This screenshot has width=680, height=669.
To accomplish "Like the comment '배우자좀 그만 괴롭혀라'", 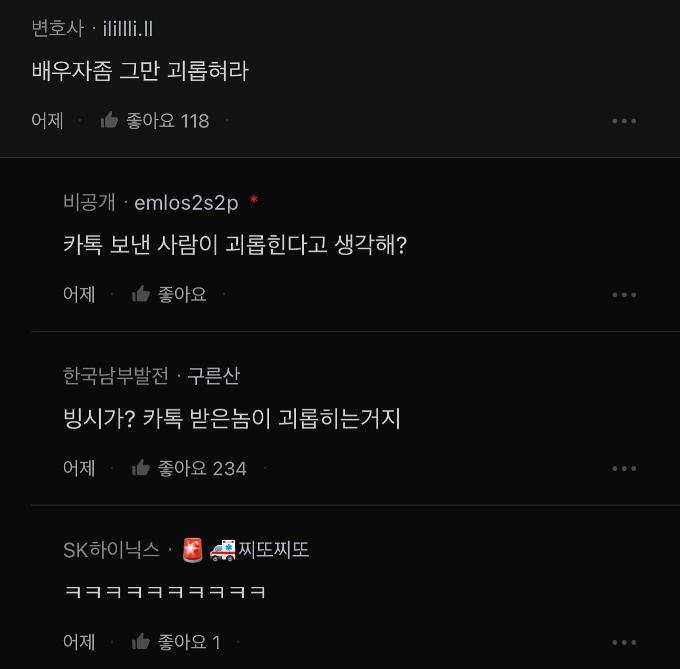I will pos(110,121).
